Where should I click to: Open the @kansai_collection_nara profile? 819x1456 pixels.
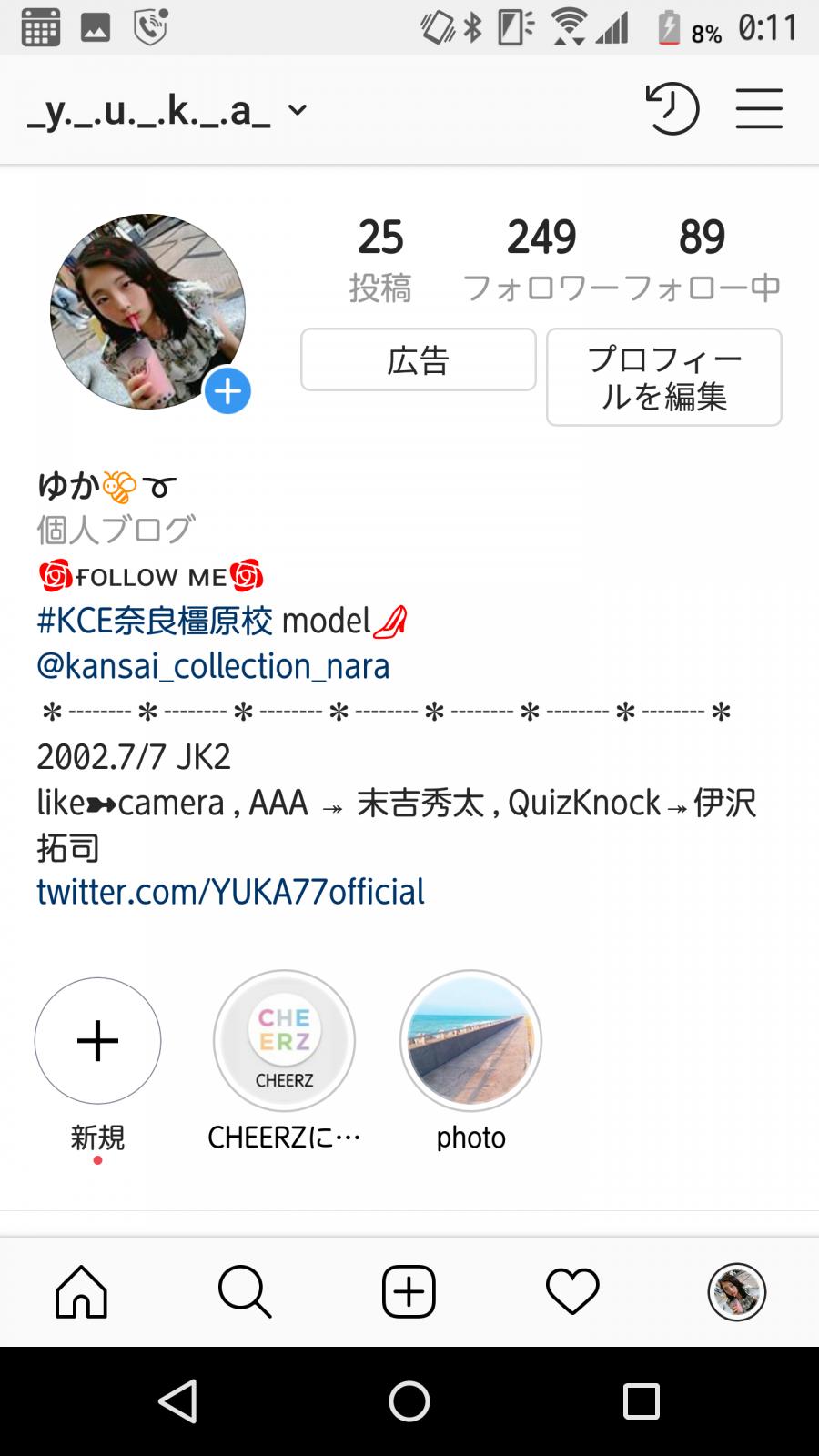click(213, 666)
